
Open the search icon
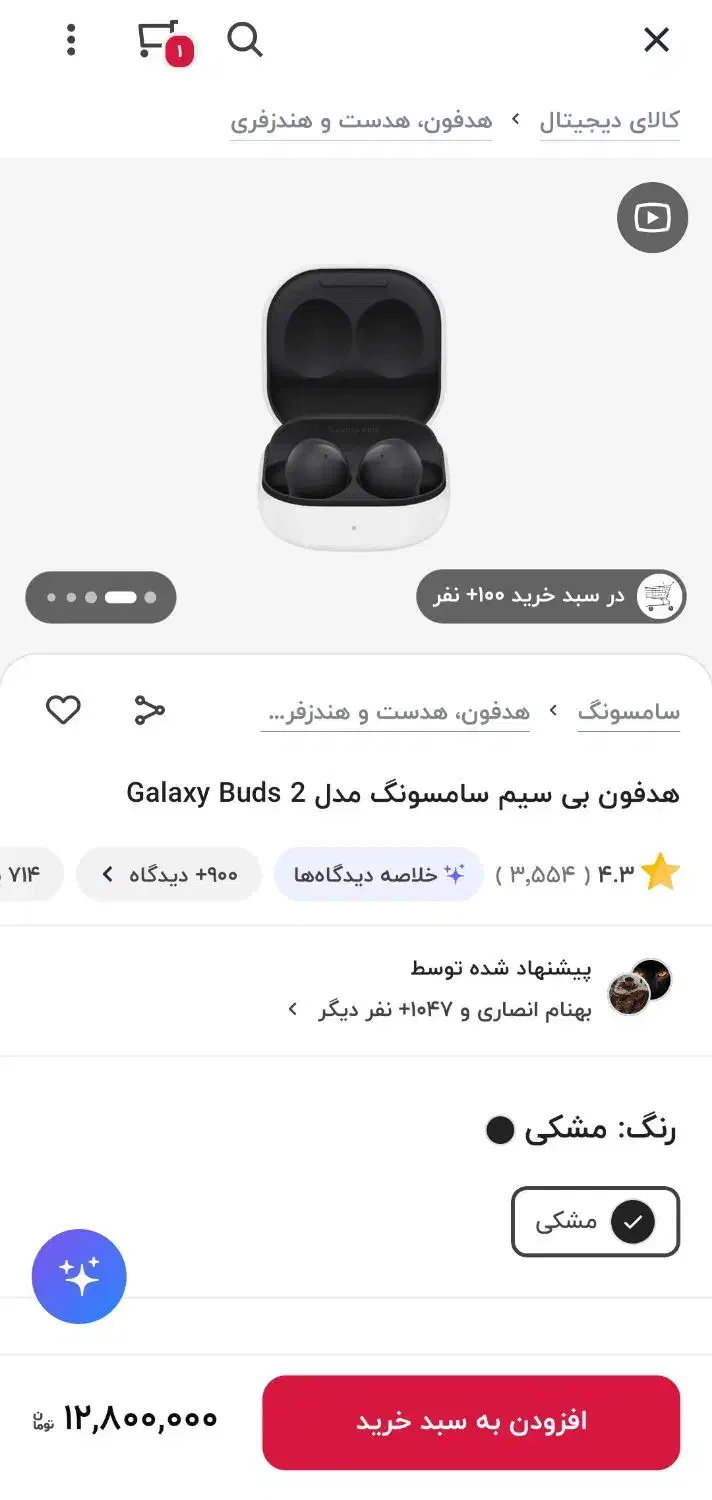[x=245, y=40]
